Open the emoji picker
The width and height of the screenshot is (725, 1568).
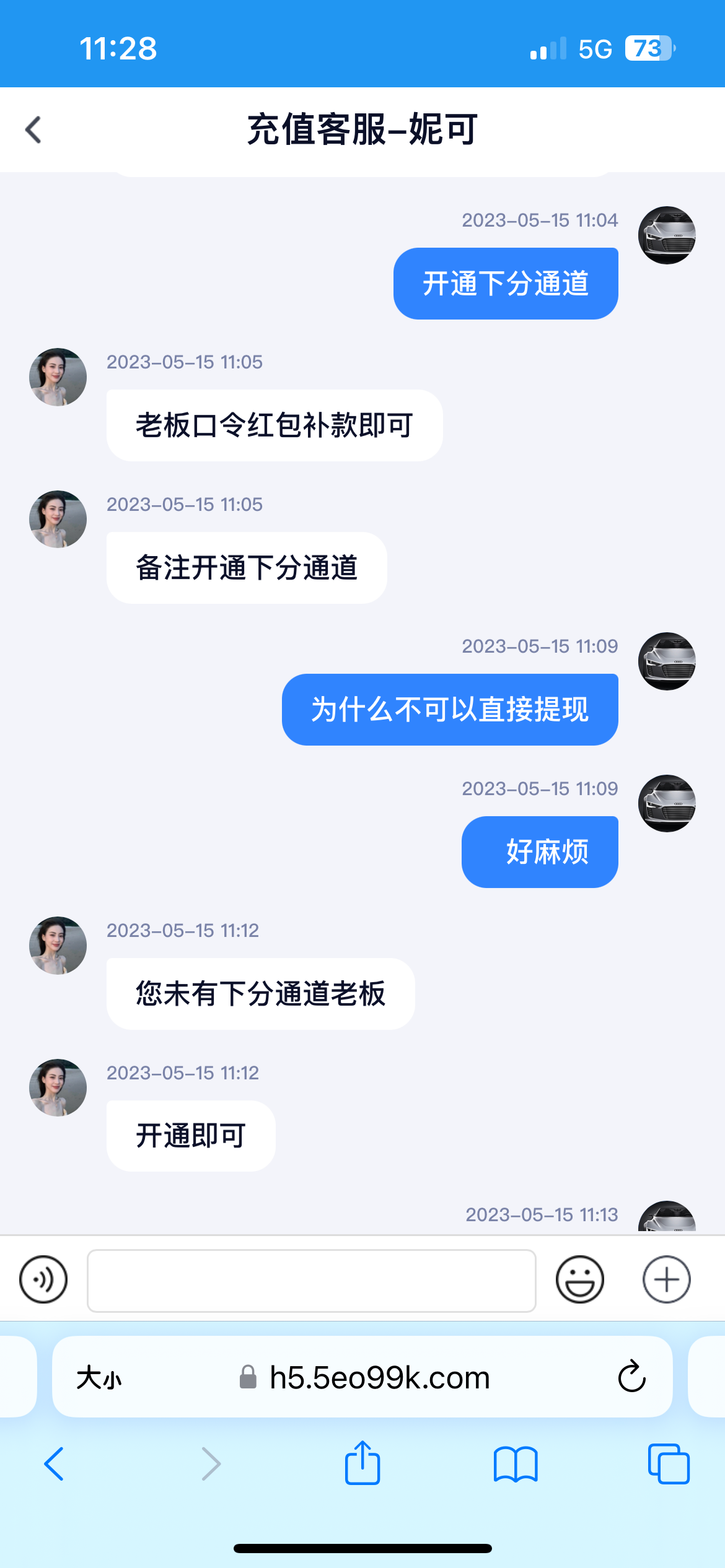(579, 1279)
